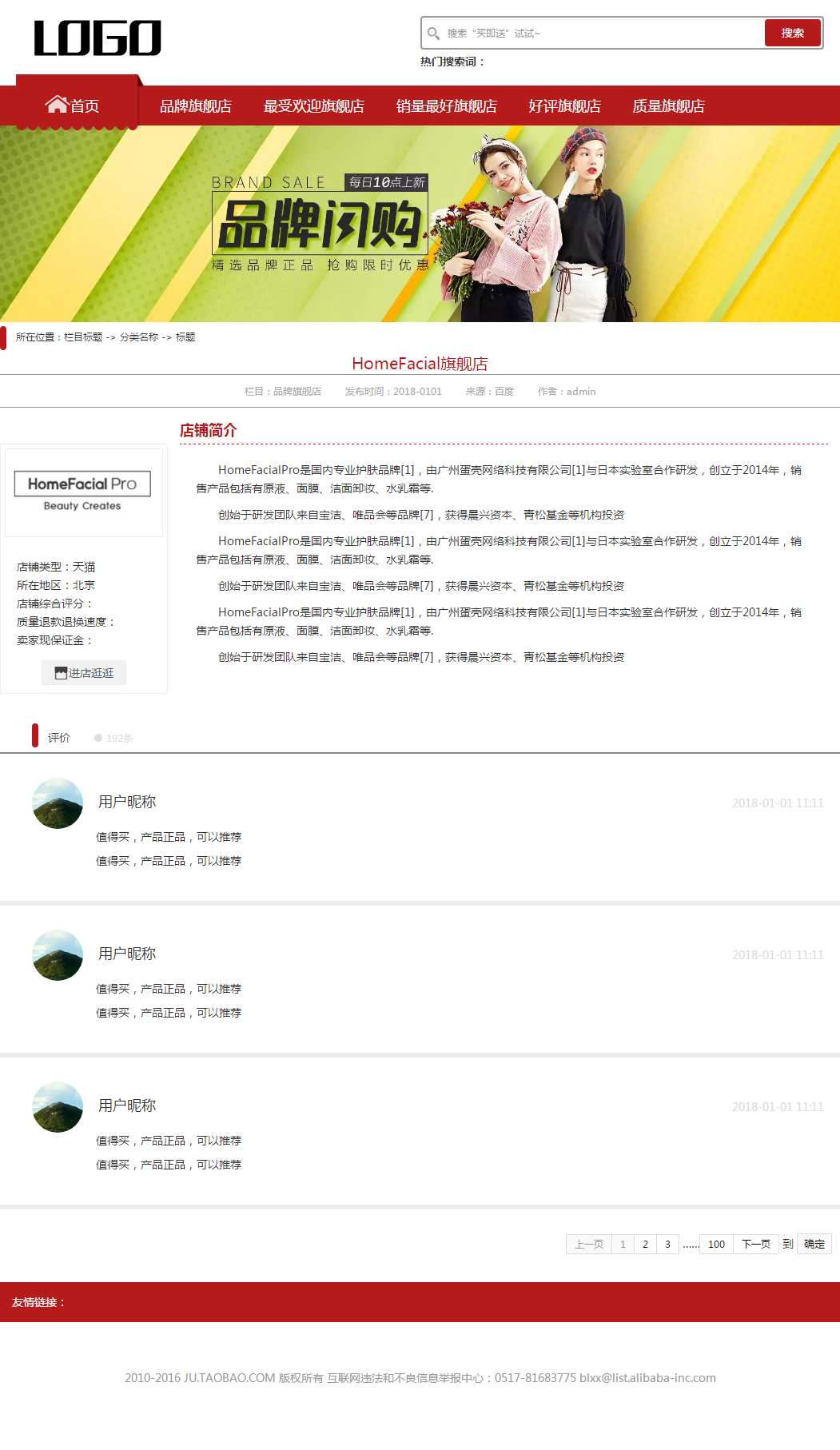Image resolution: width=840 pixels, height=1450 pixels.
Task: Jump to page 2
Action: [x=645, y=1244]
